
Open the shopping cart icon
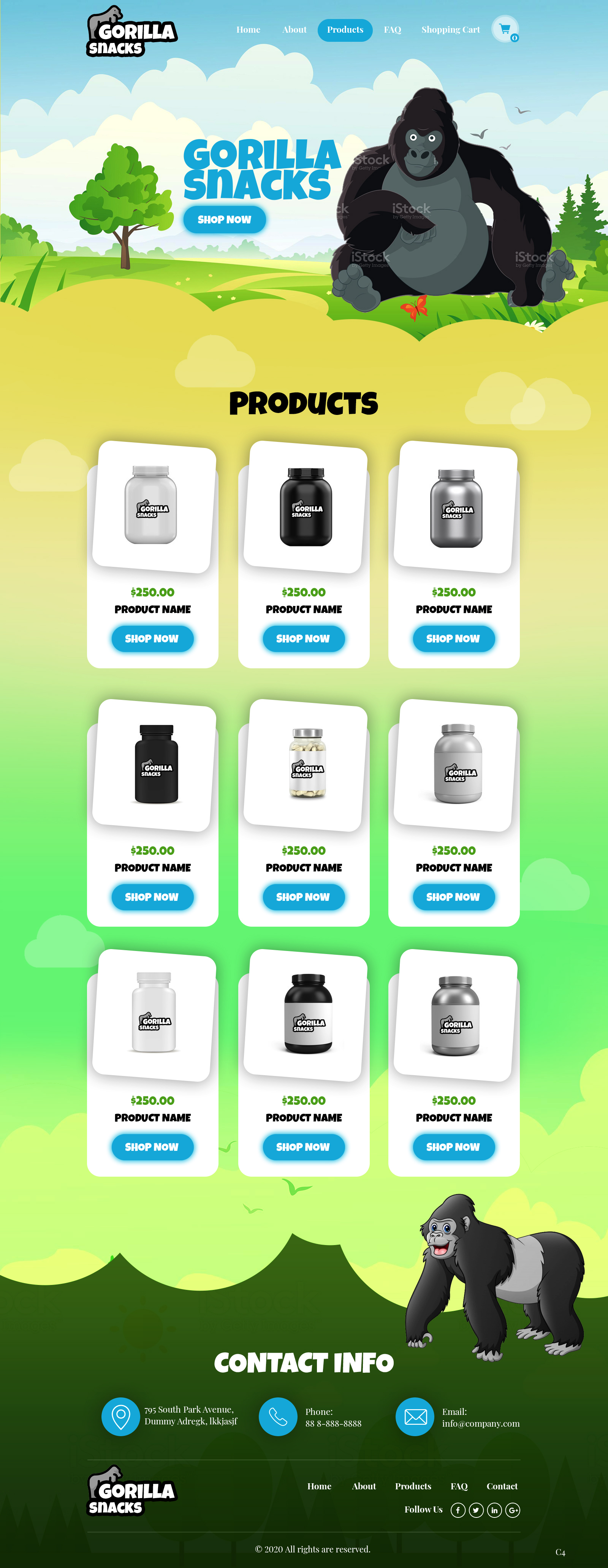pos(505,28)
